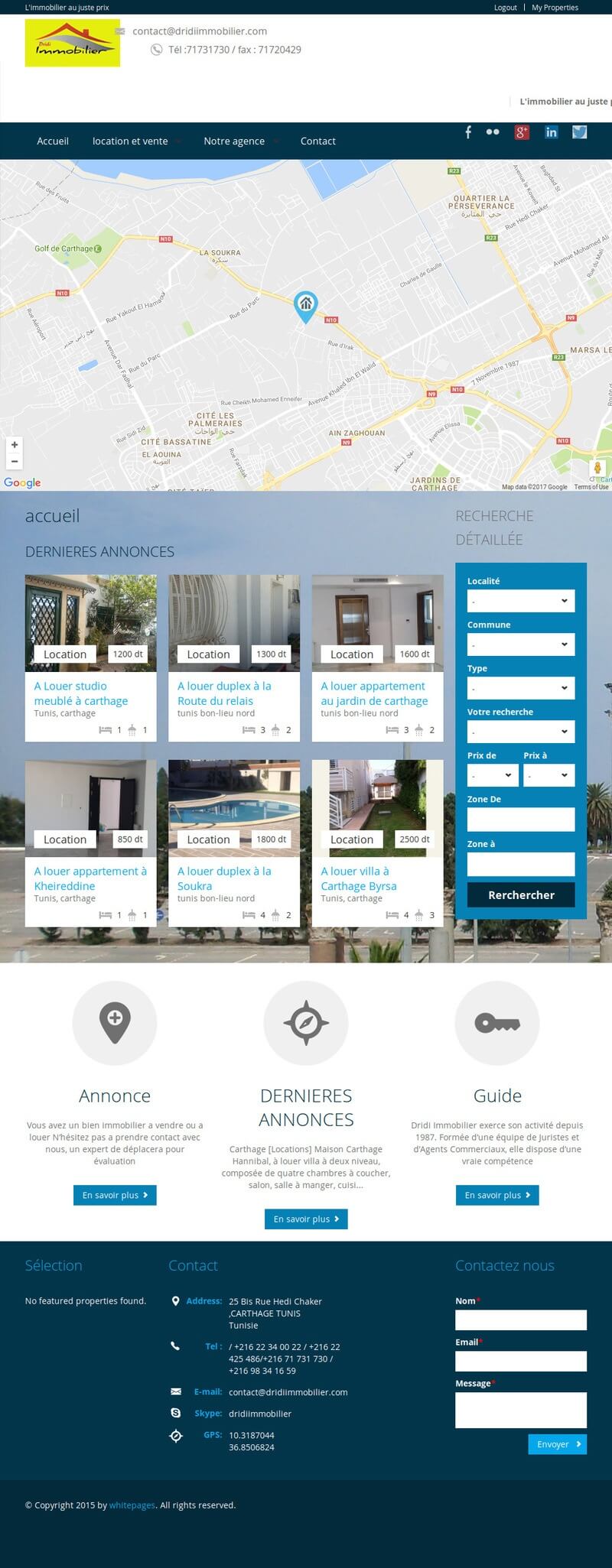Open the villa à Carthage Byrsa listing

tap(358, 878)
